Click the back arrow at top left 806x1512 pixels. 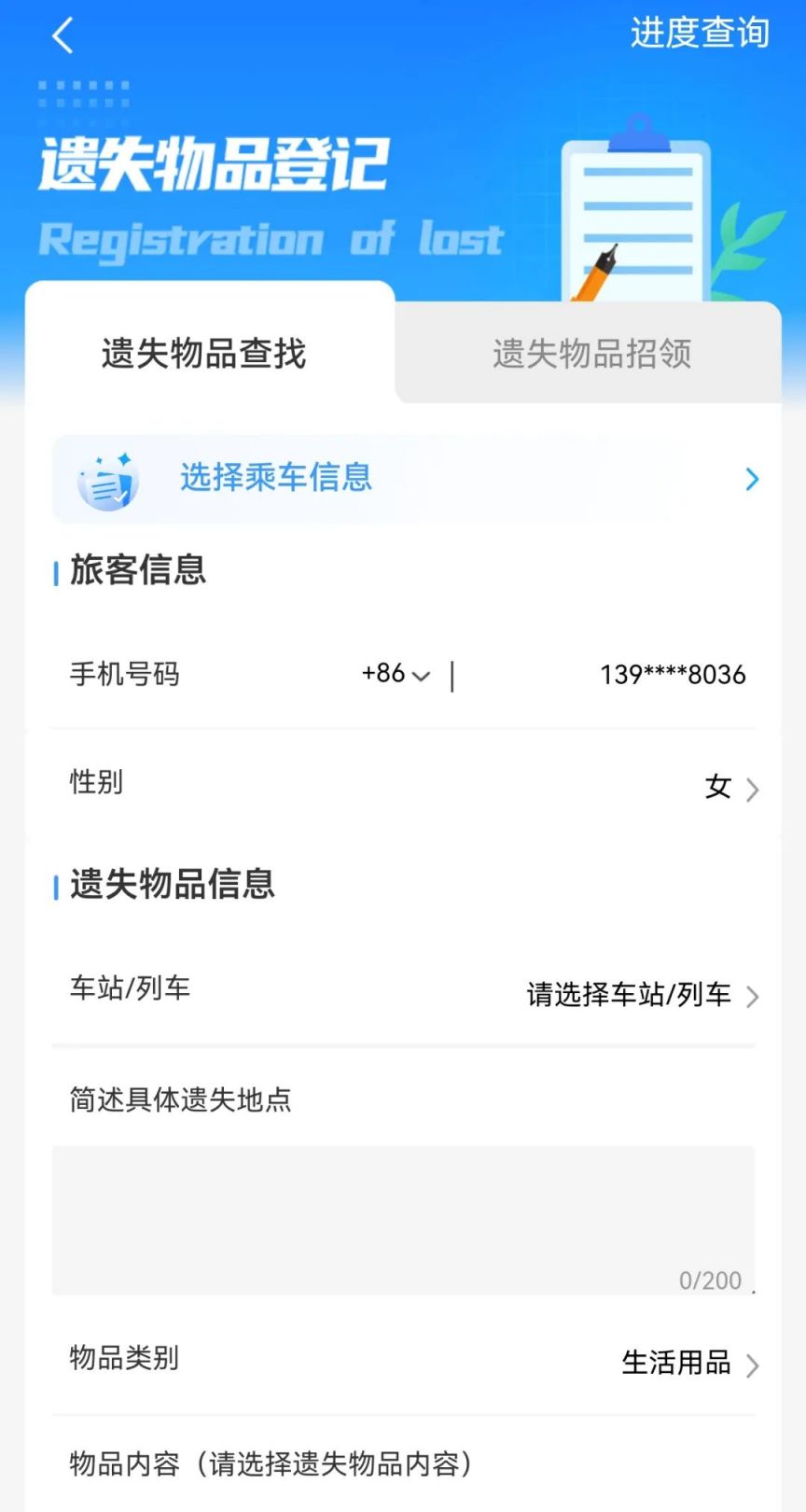(62, 35)
